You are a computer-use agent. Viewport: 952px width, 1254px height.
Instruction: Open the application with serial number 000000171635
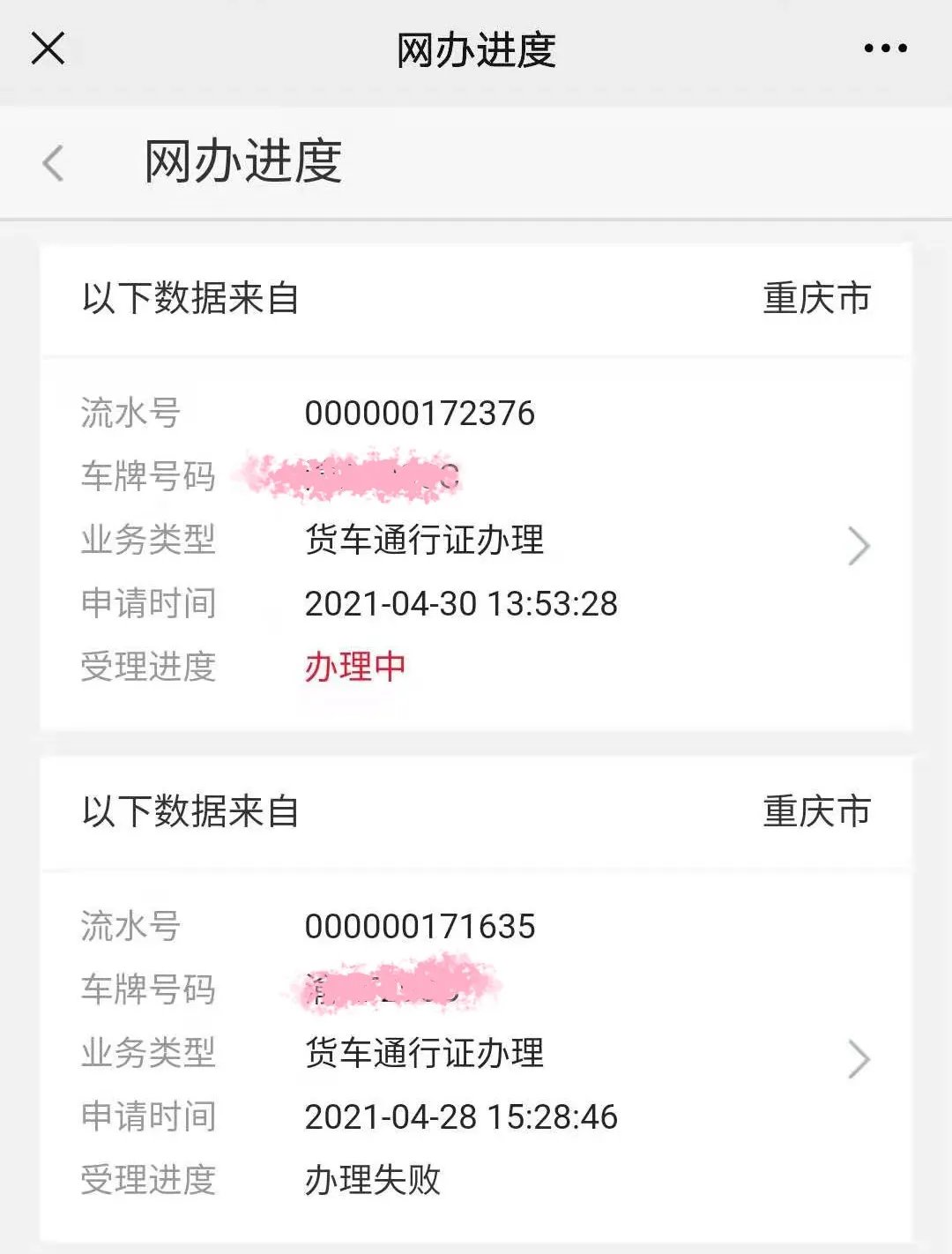click(858, 1059)
